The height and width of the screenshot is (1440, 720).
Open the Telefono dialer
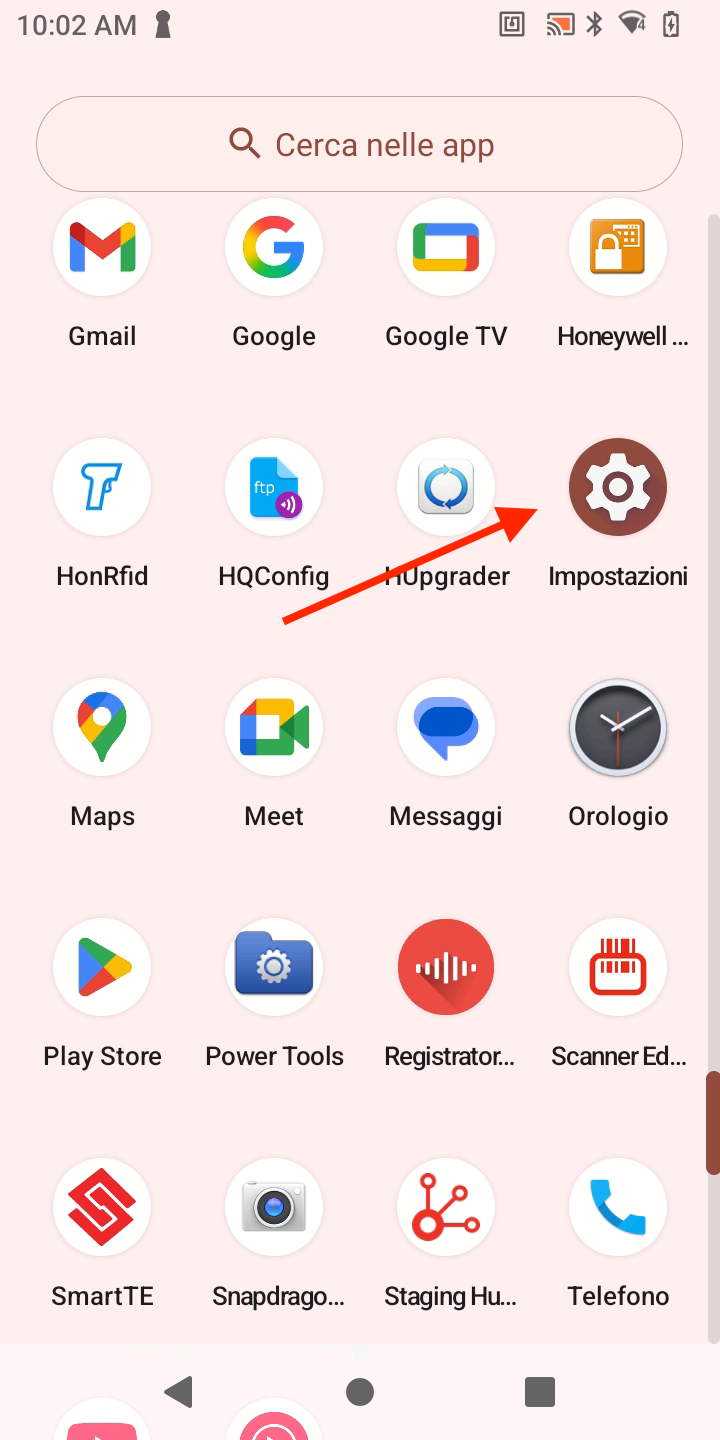[618, 1207]
